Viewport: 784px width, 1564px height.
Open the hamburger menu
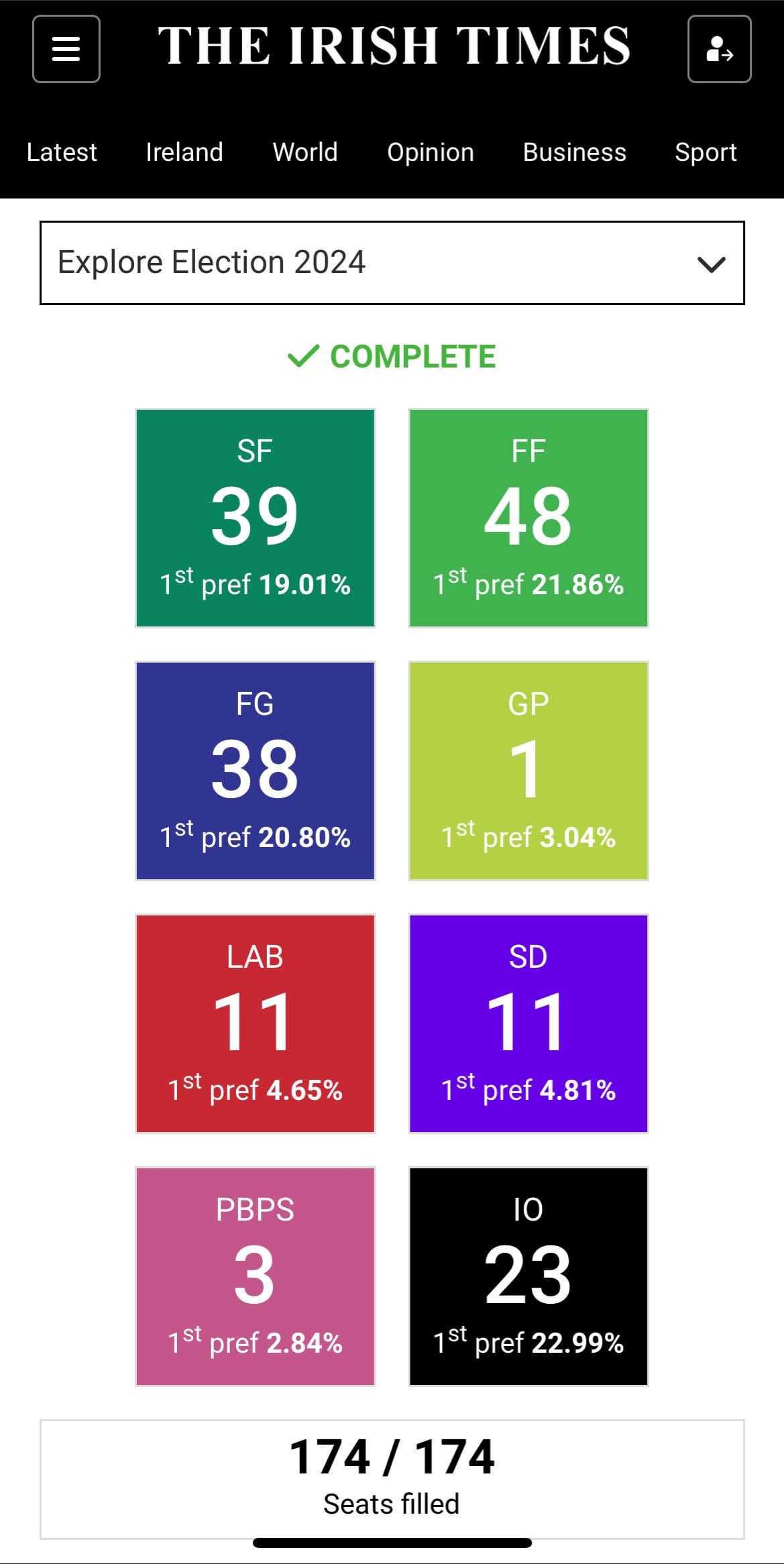[66, 49]
